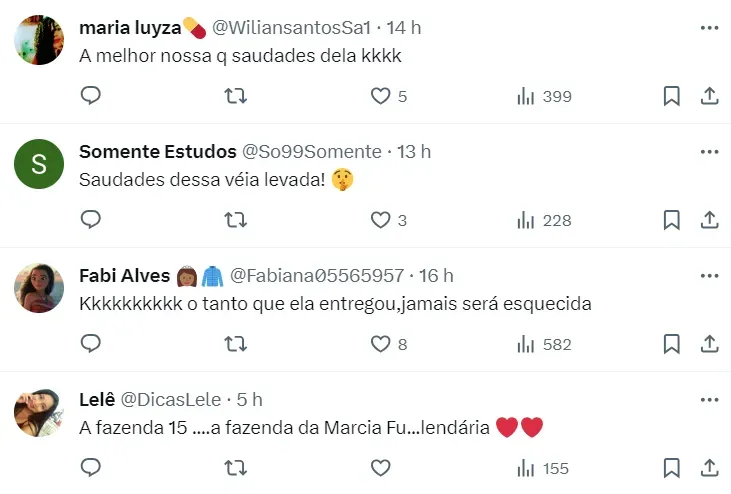This screenshot has height=494, width=731.
Task: Open Lelê's profile picture
Action: click(x=39, y=413)
